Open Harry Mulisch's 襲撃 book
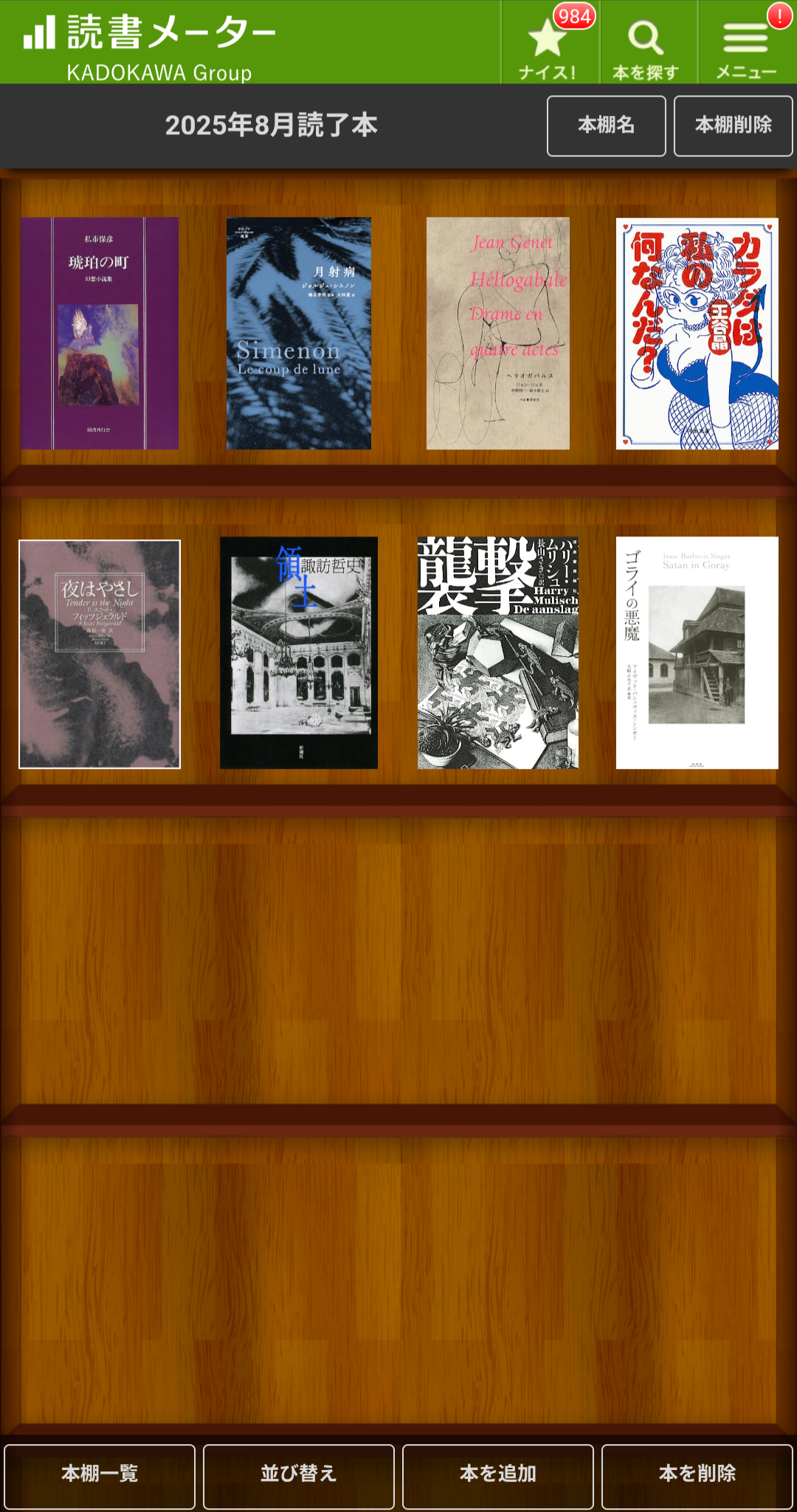Image resolution: width=797 pixels, height=1512 pixels. pyautogui.click(x=498, y=652)
